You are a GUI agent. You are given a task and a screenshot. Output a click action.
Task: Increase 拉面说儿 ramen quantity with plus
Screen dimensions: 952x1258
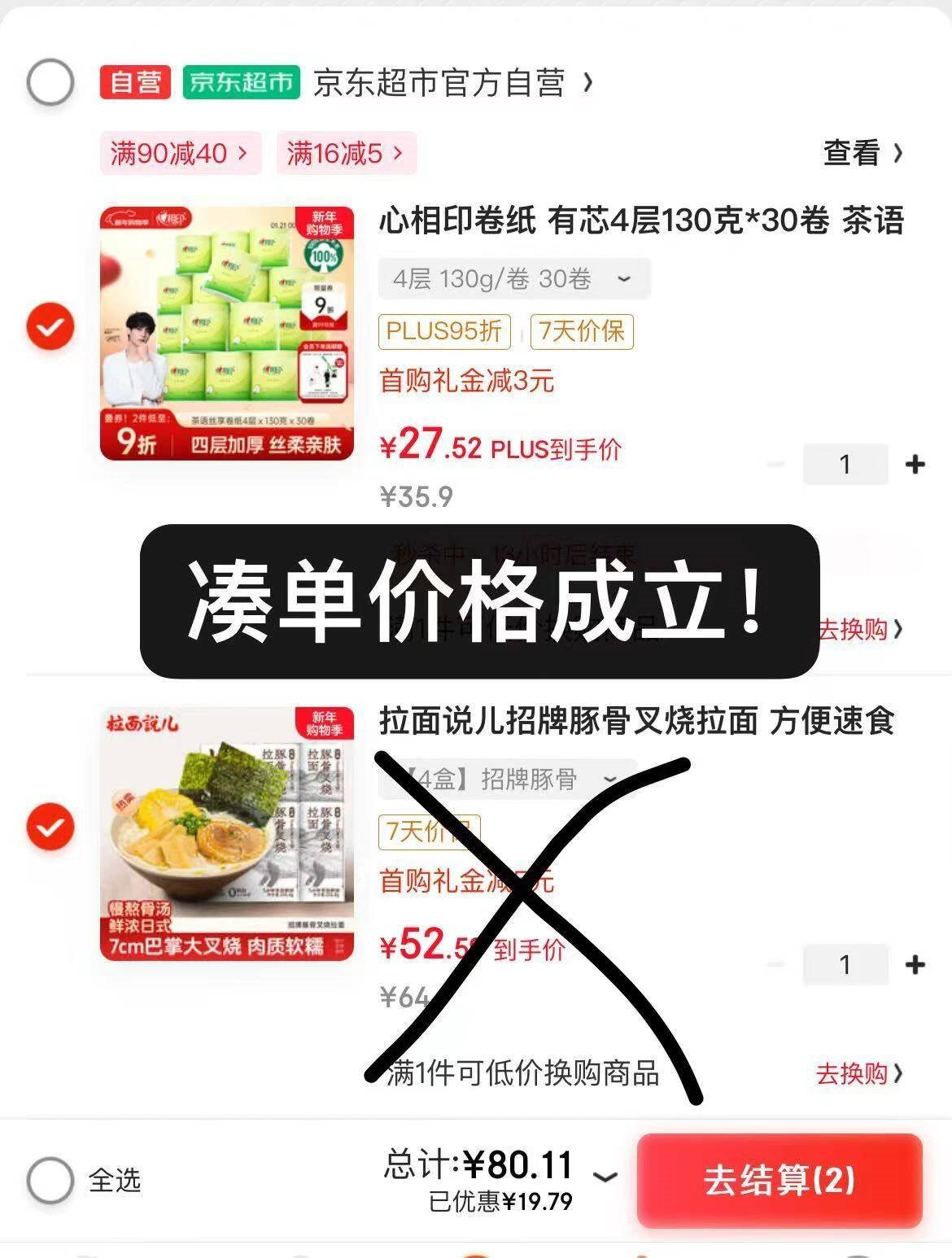[x=915, y=964]
